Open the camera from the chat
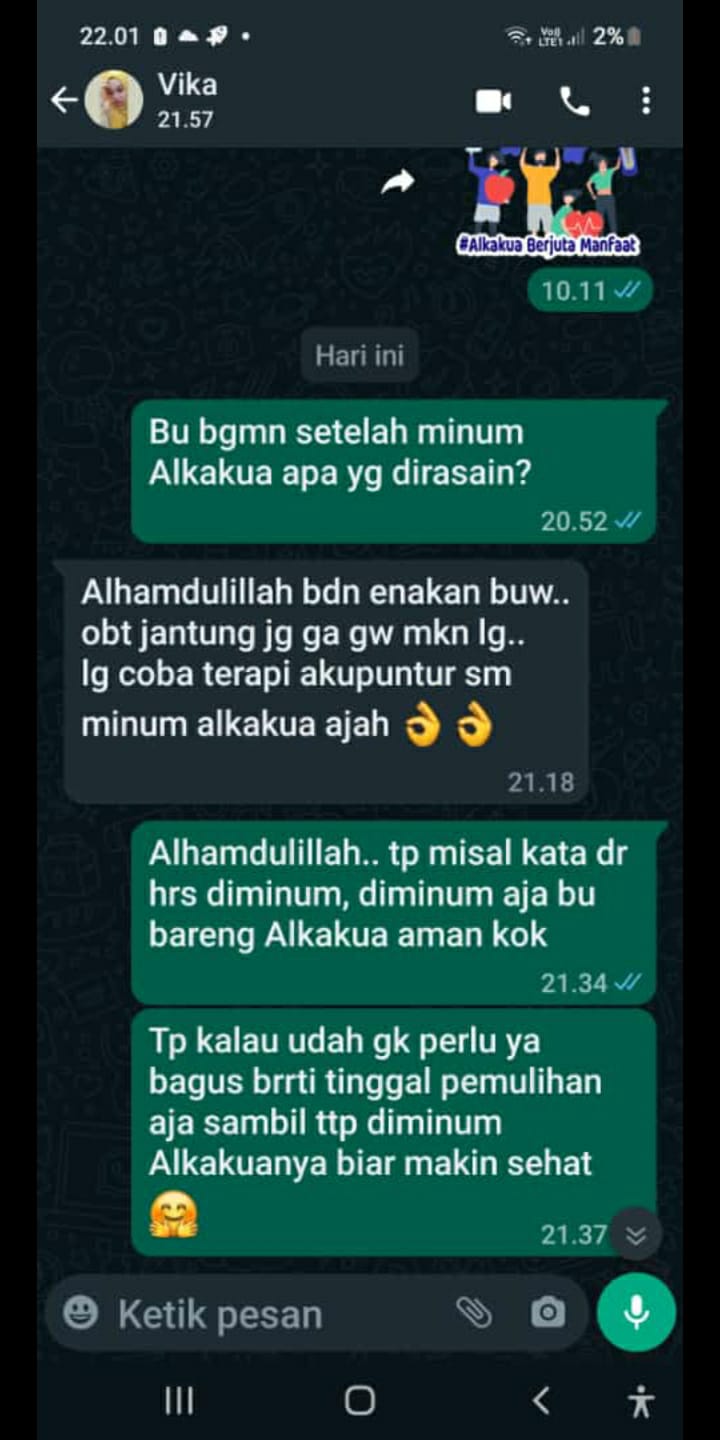The image size is (720, 1440). [x=548, y=1313]
